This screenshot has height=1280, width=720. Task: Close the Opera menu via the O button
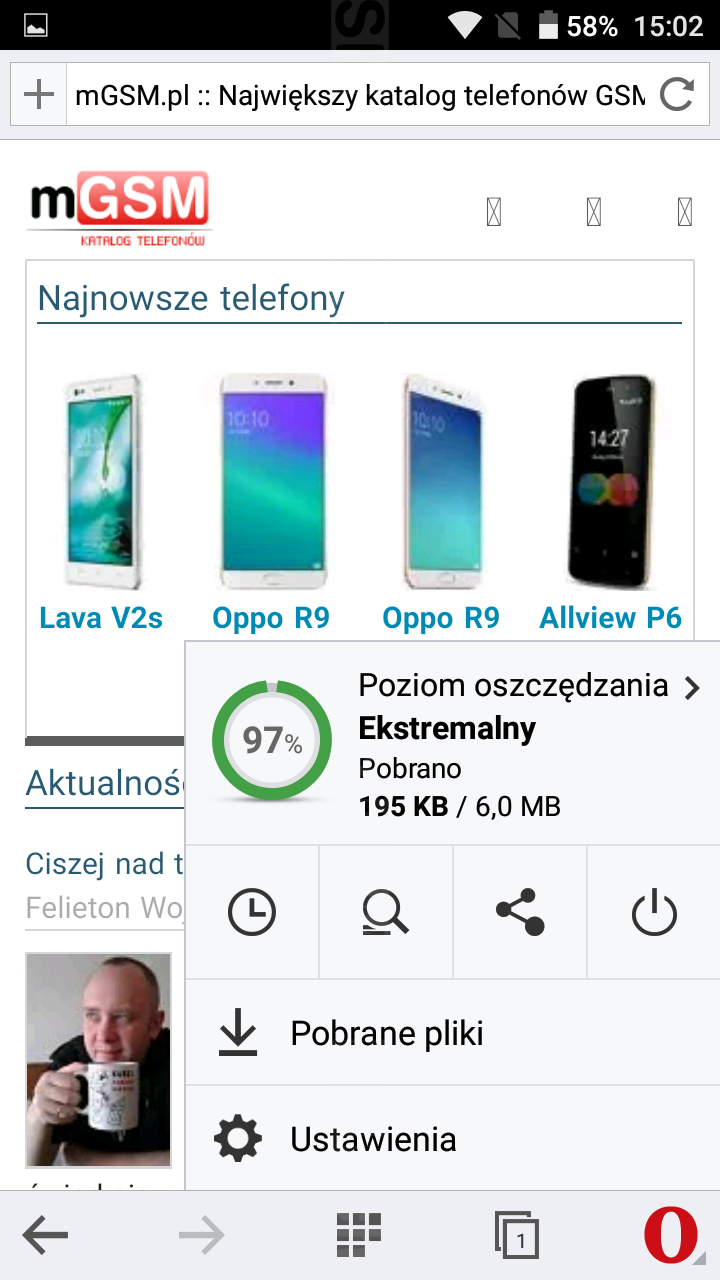[670, 1237]
